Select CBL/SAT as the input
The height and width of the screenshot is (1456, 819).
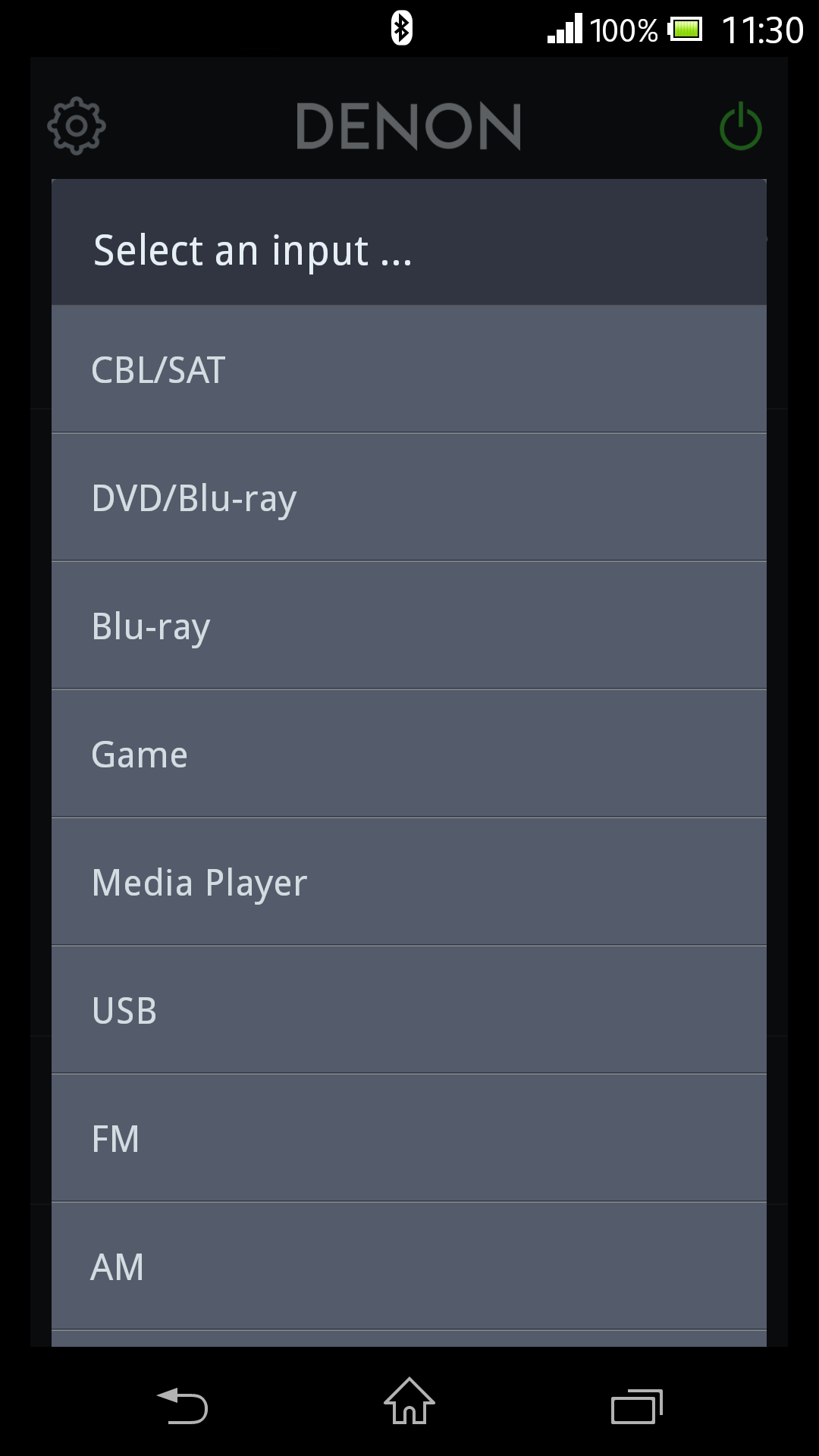pyautogui.click(x=409, y=370)
